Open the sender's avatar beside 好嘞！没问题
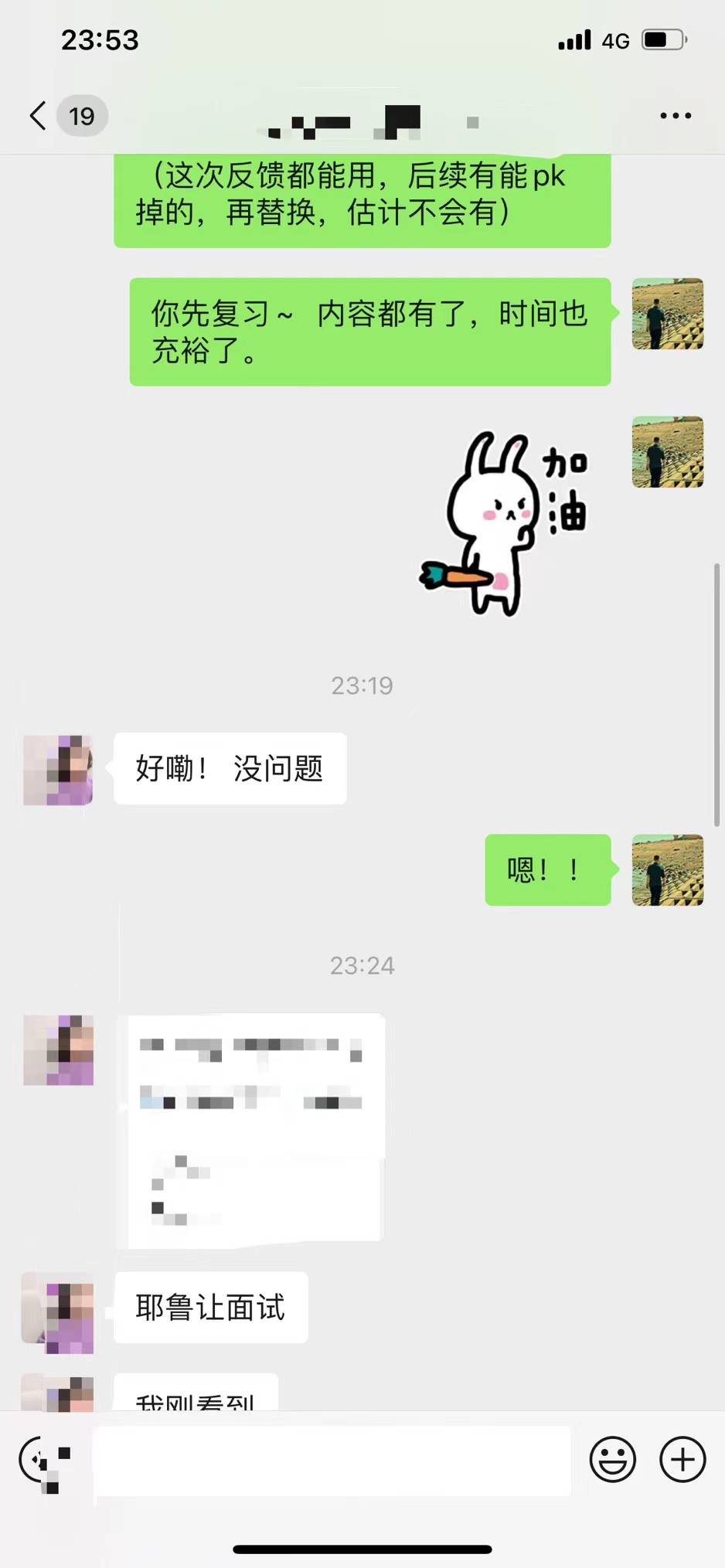Viewport: 725px width, 1568px height. [59, 770]
